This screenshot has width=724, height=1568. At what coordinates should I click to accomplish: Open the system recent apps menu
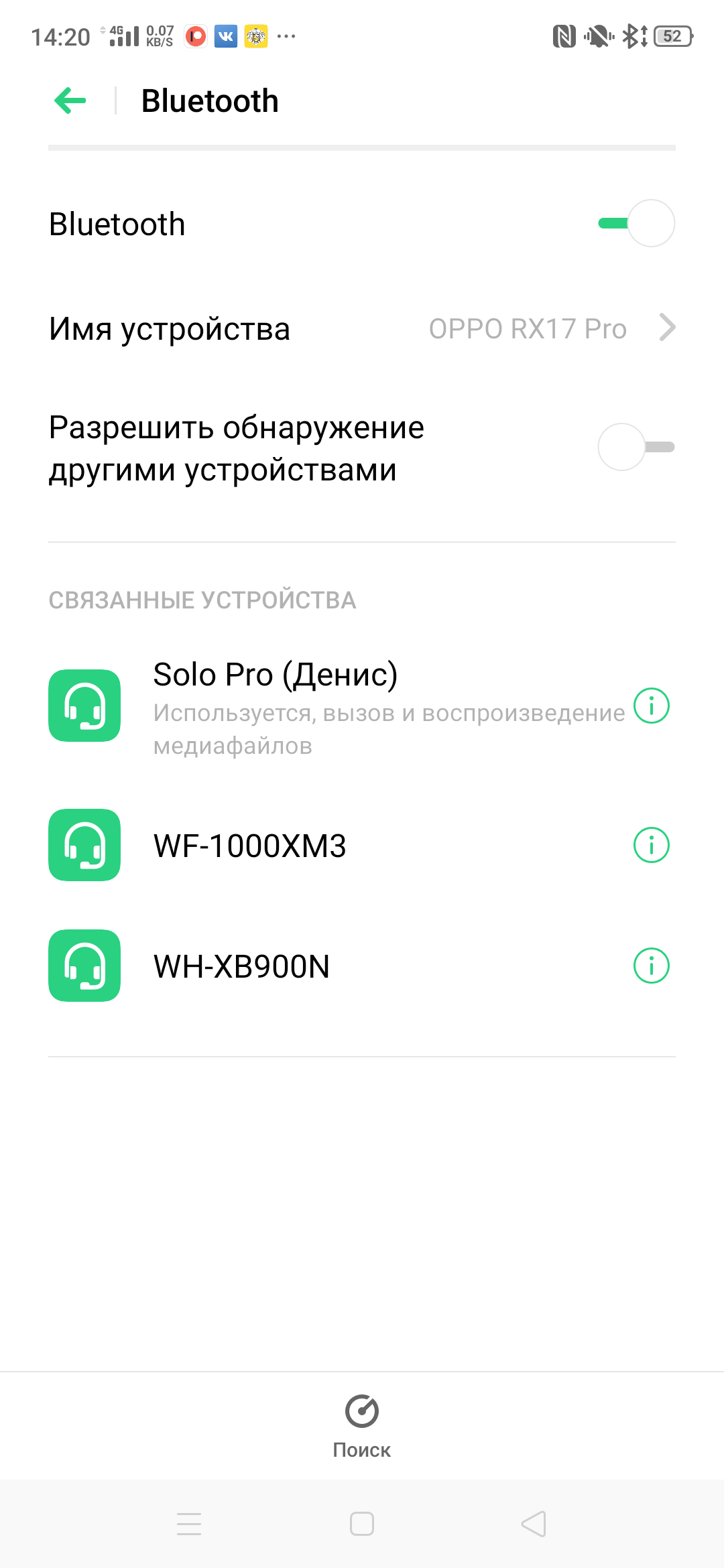point(189,1524)
